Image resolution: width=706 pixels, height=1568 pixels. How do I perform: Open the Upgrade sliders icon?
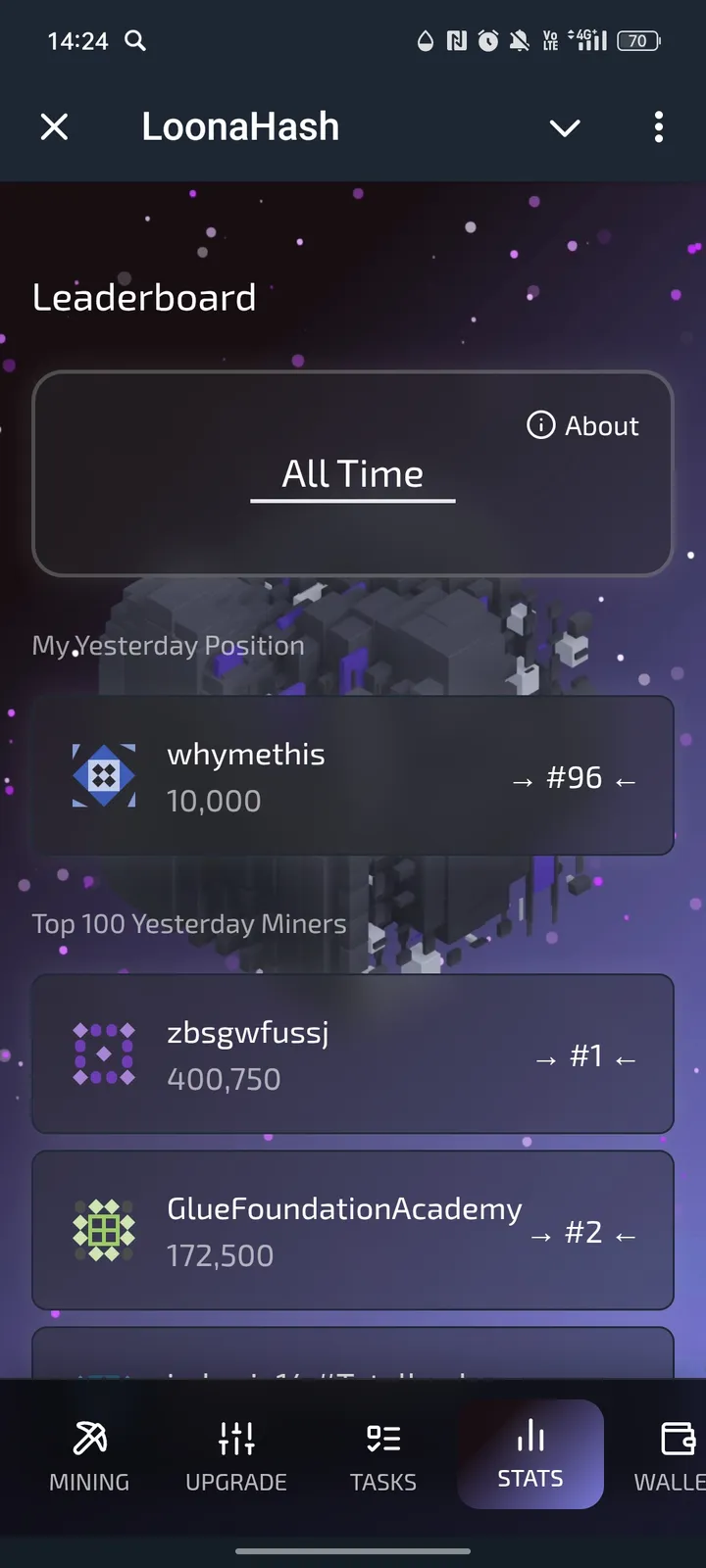click(235, 1439)
